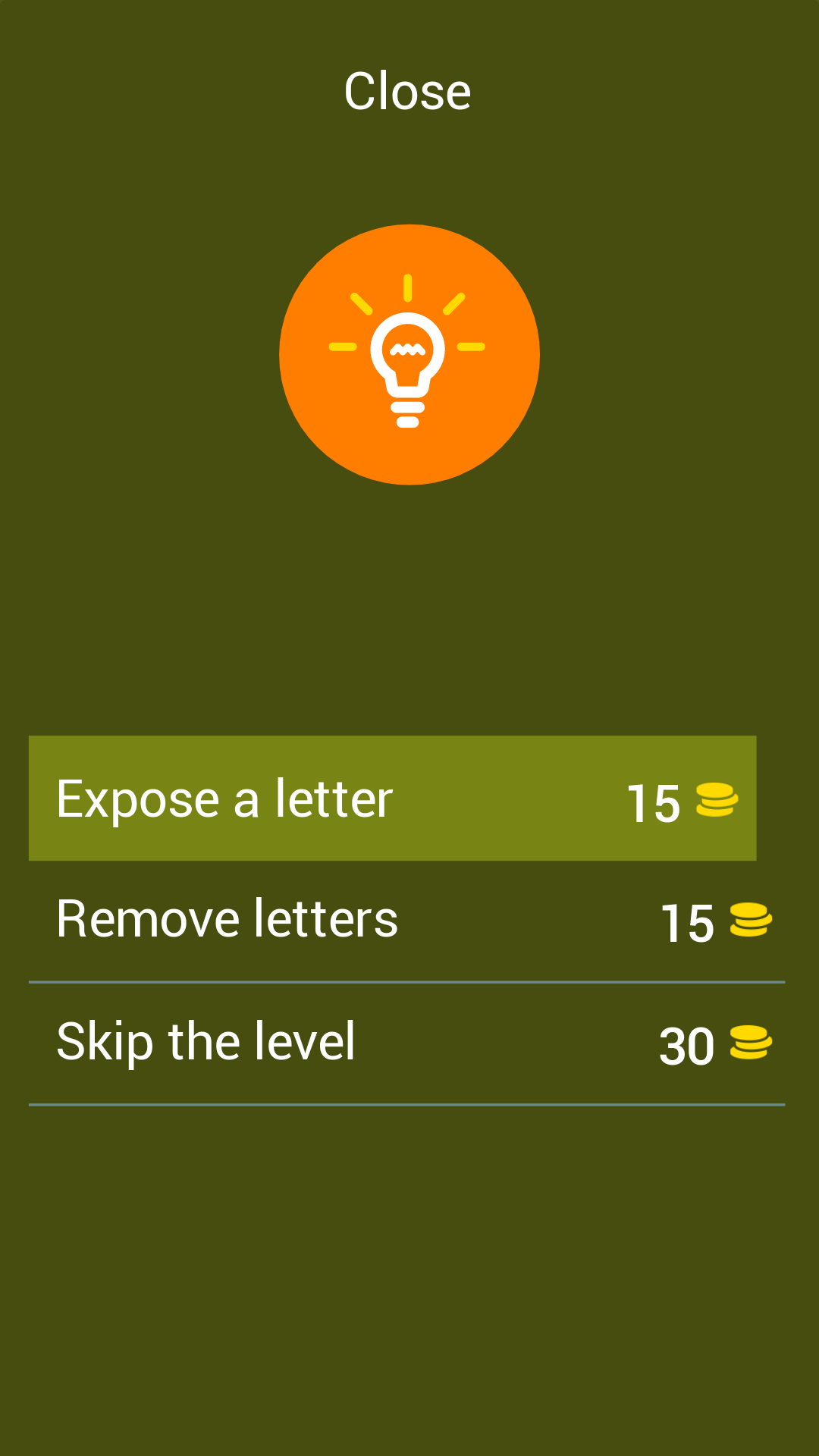The image size is (819, 1456).
Task: Click the coin icon beside Skip the level
Action: [751, 1043]
